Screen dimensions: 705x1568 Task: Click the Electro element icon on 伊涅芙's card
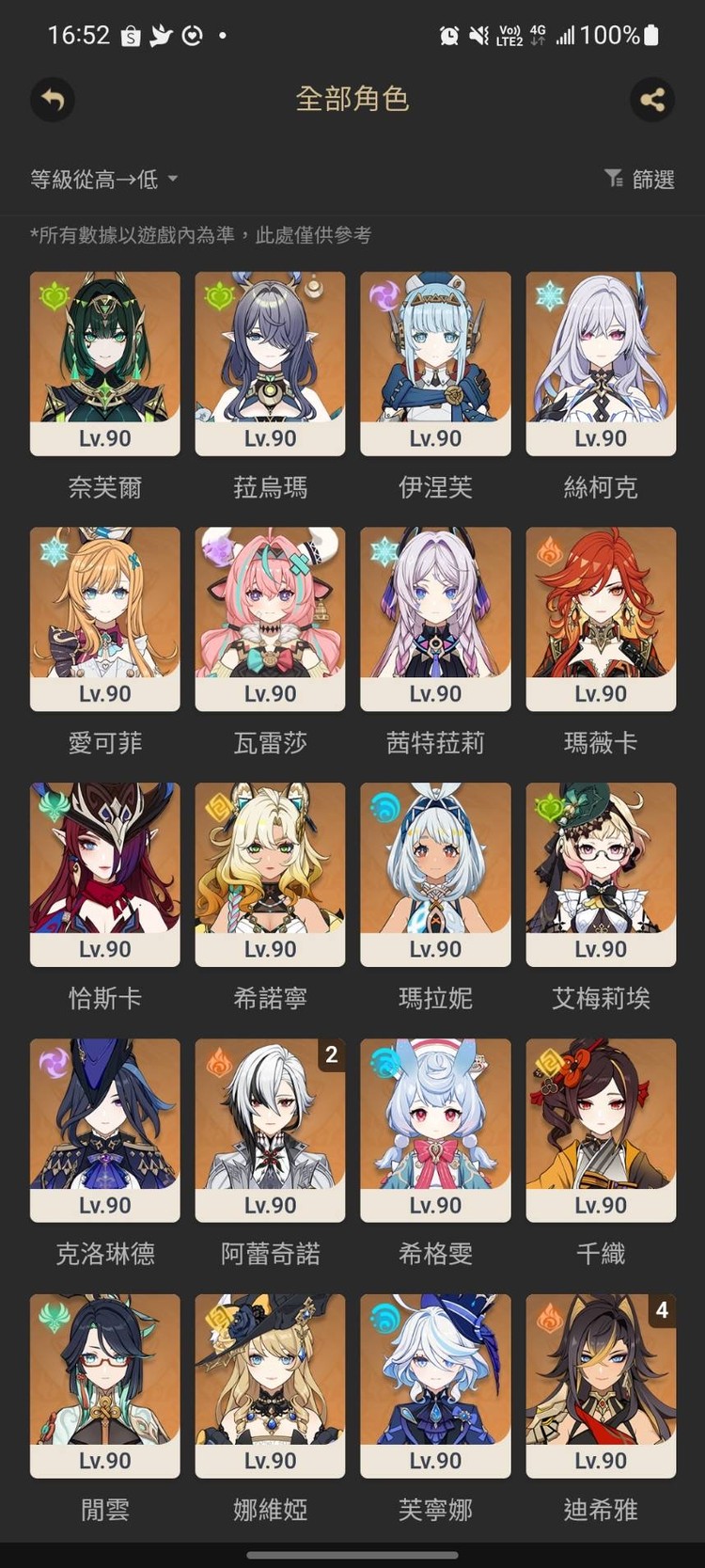click(x=384, y=294)
